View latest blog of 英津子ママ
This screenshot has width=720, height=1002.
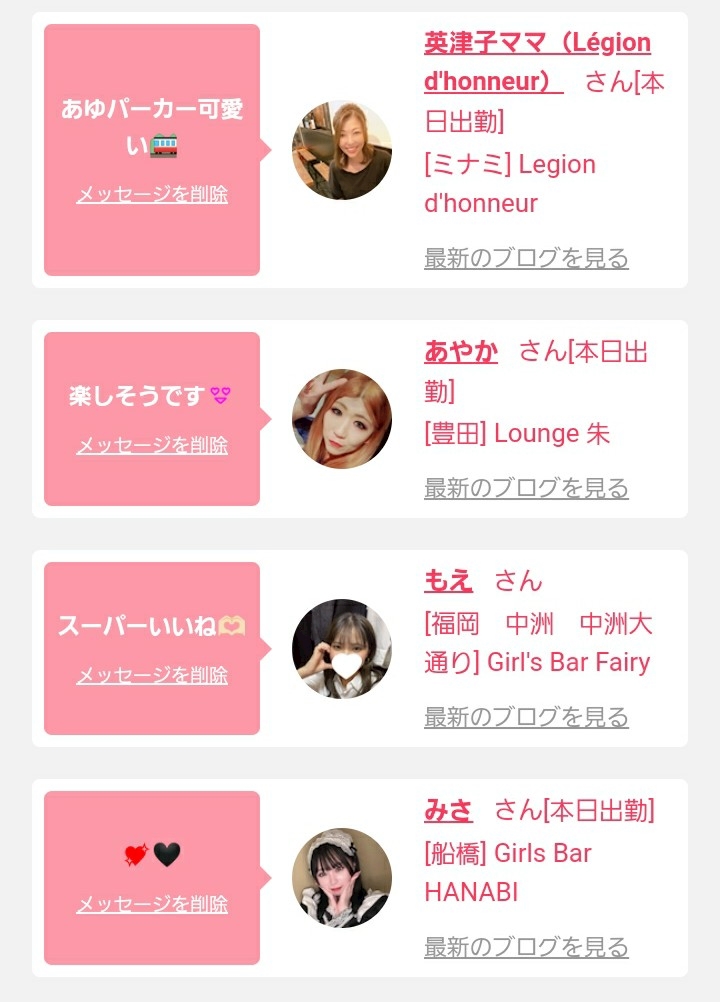pos(526,258)
